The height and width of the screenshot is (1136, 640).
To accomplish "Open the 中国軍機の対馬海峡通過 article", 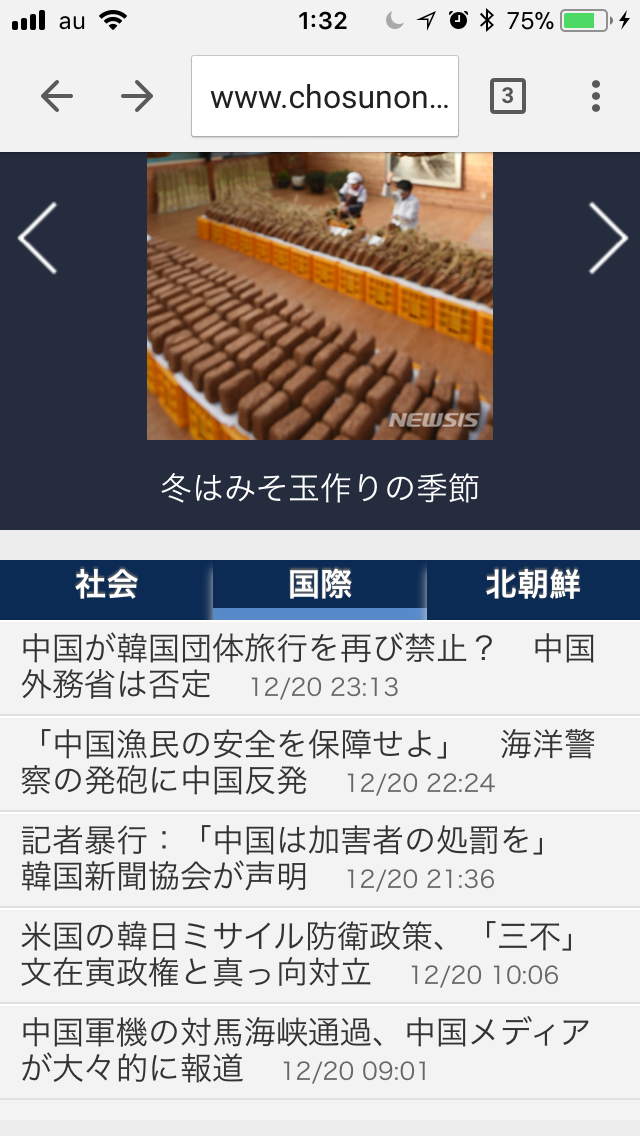I will 305,1051.
